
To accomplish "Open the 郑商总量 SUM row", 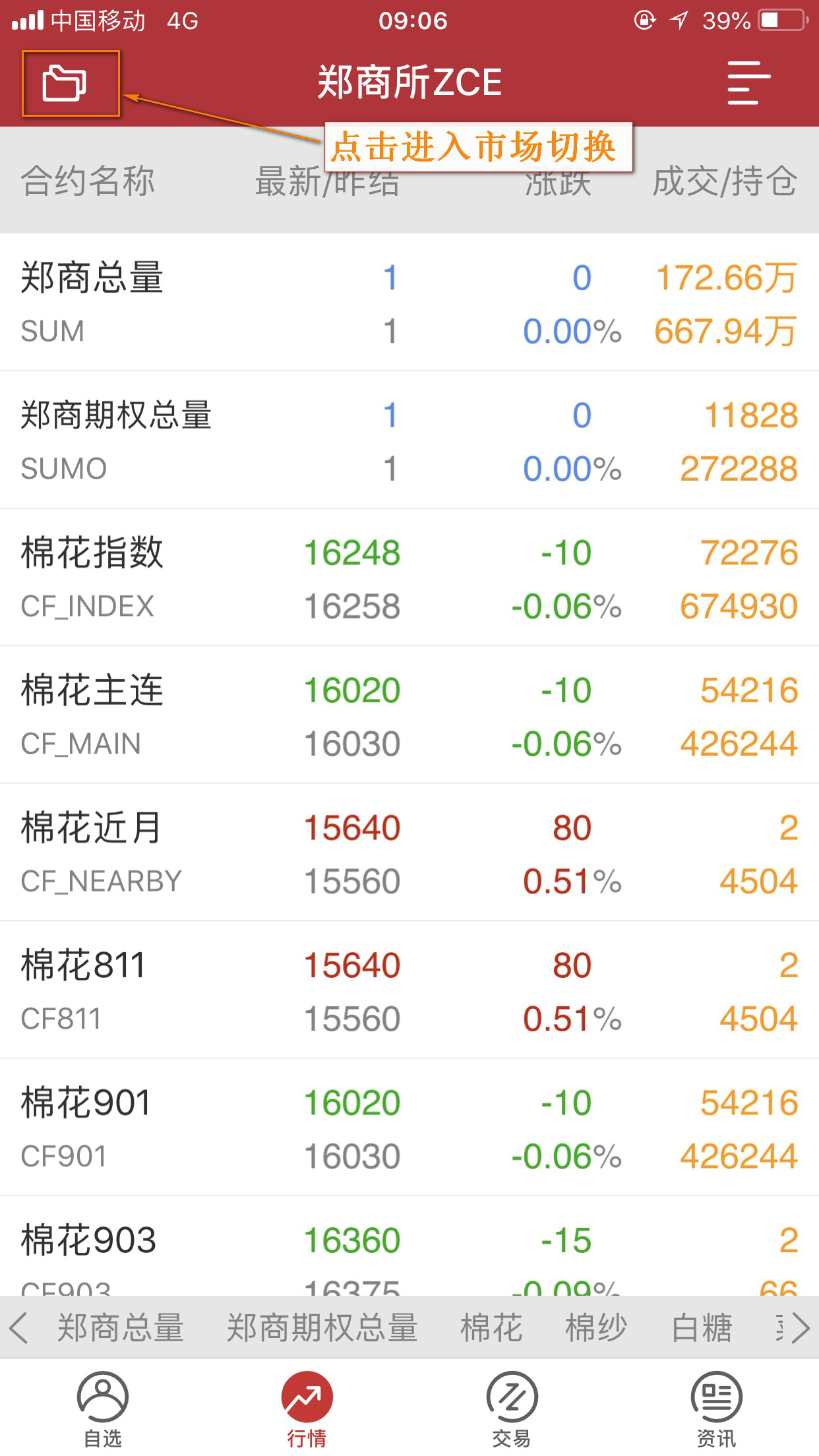I will point(409,303).
